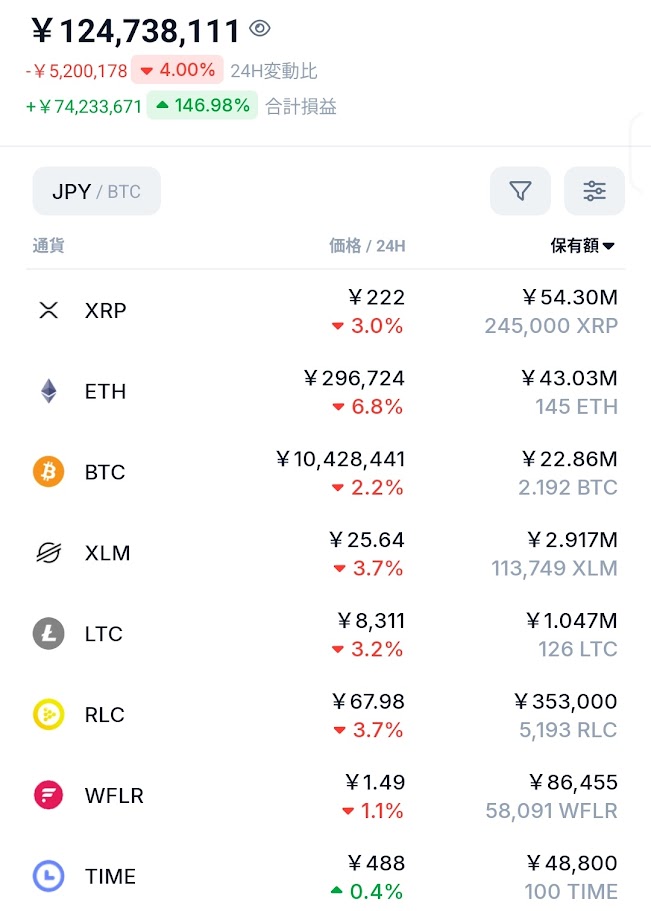
Task: Toggle the JPY / BTC currency switch
Action: [97, 191]
